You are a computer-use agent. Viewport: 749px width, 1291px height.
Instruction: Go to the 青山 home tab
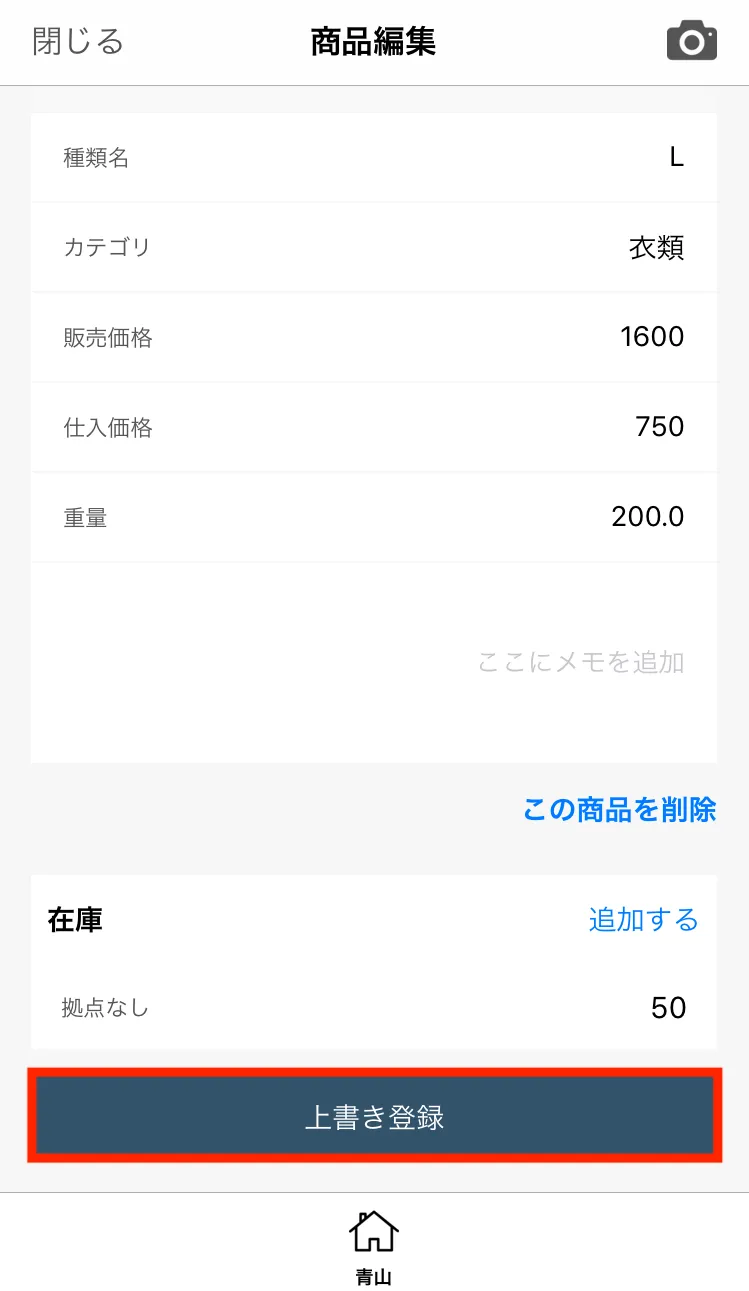[374, 1245]
